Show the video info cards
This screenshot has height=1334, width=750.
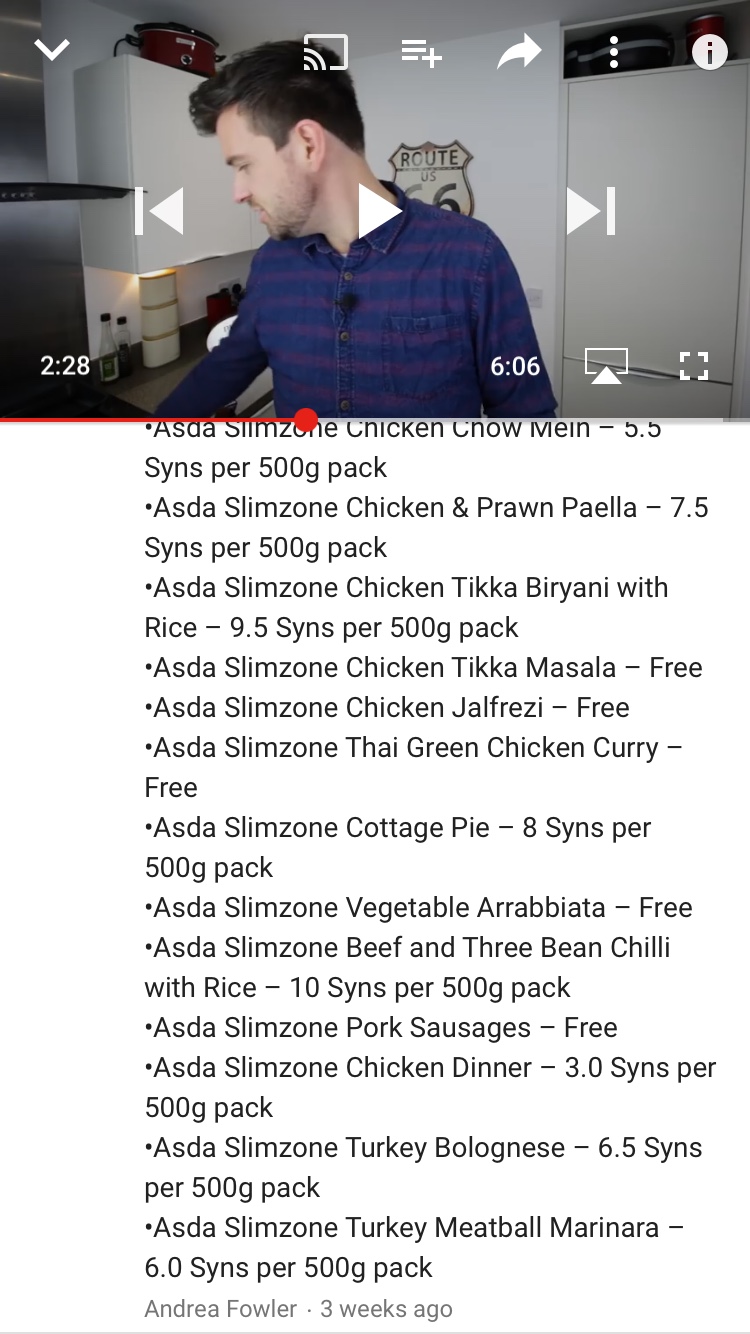[709, 52]
